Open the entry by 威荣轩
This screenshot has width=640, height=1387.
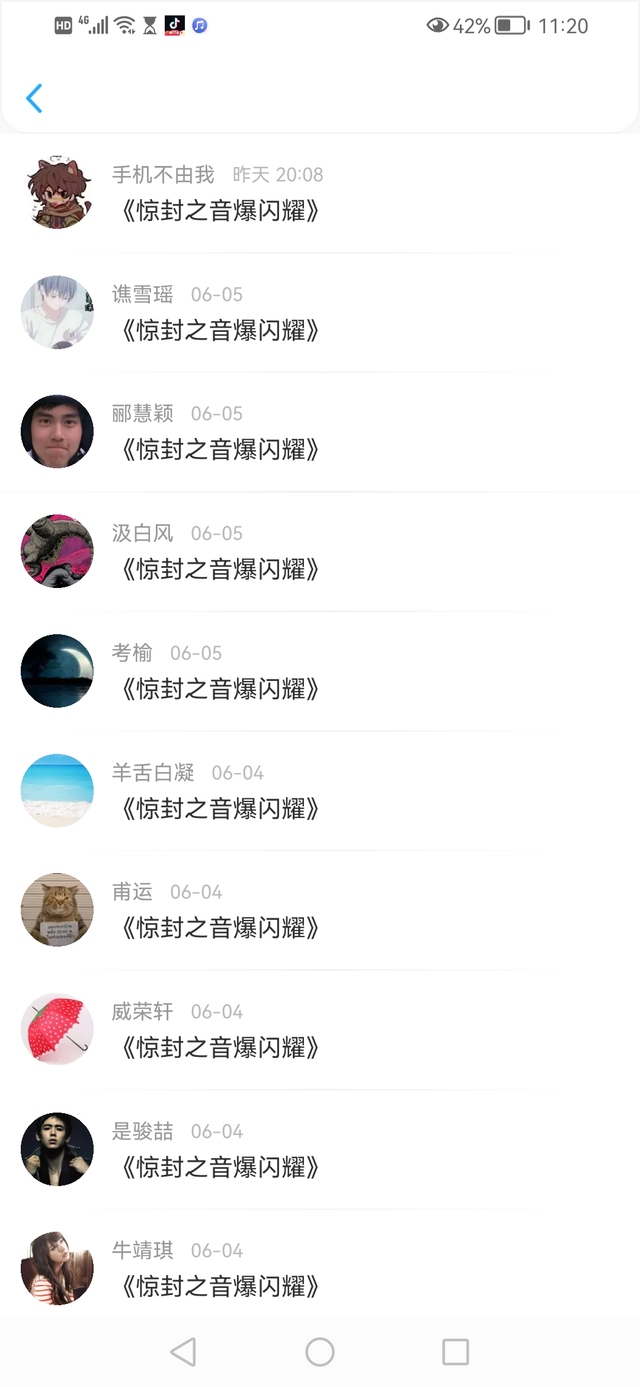[320, 1030]
